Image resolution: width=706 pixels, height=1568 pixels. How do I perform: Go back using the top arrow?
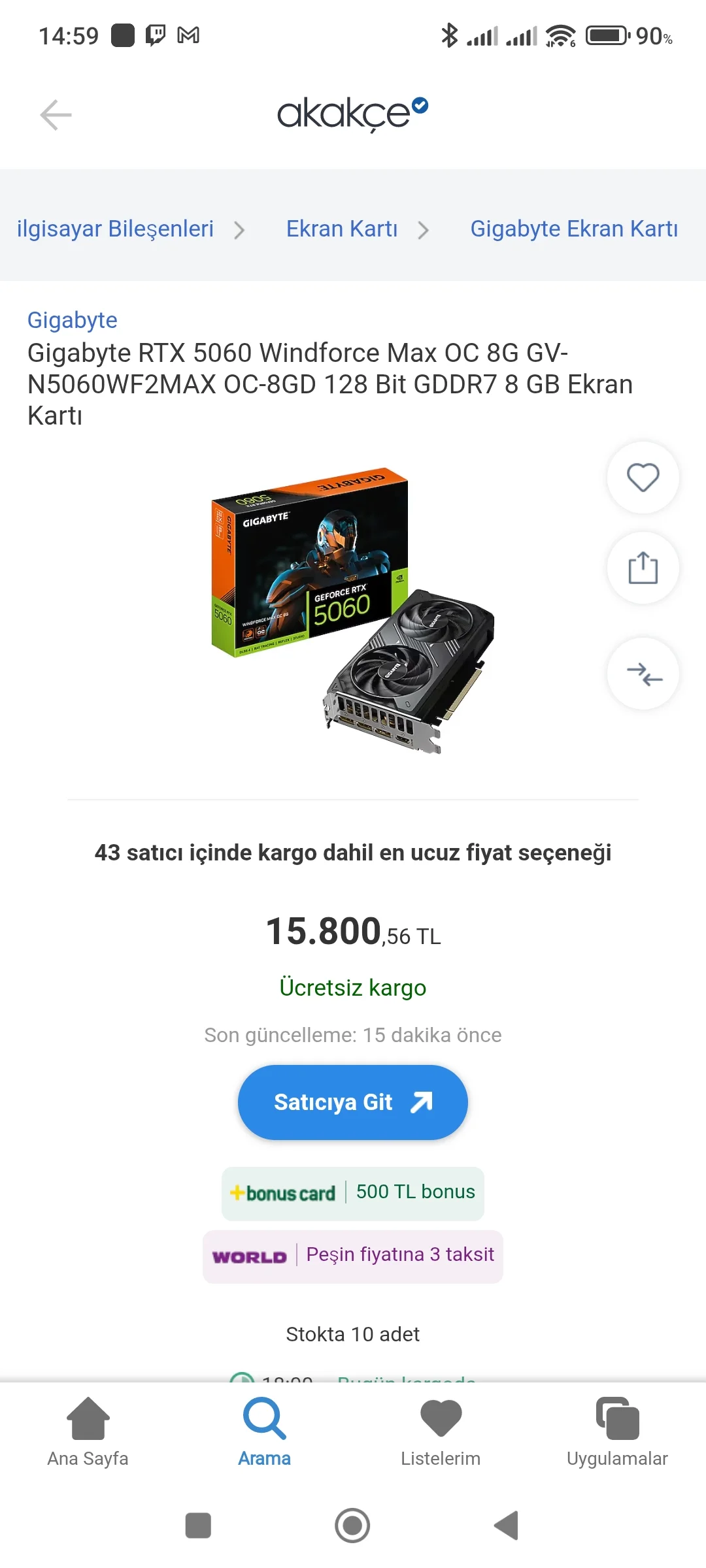pyautogui.click(x=56, y=115)
